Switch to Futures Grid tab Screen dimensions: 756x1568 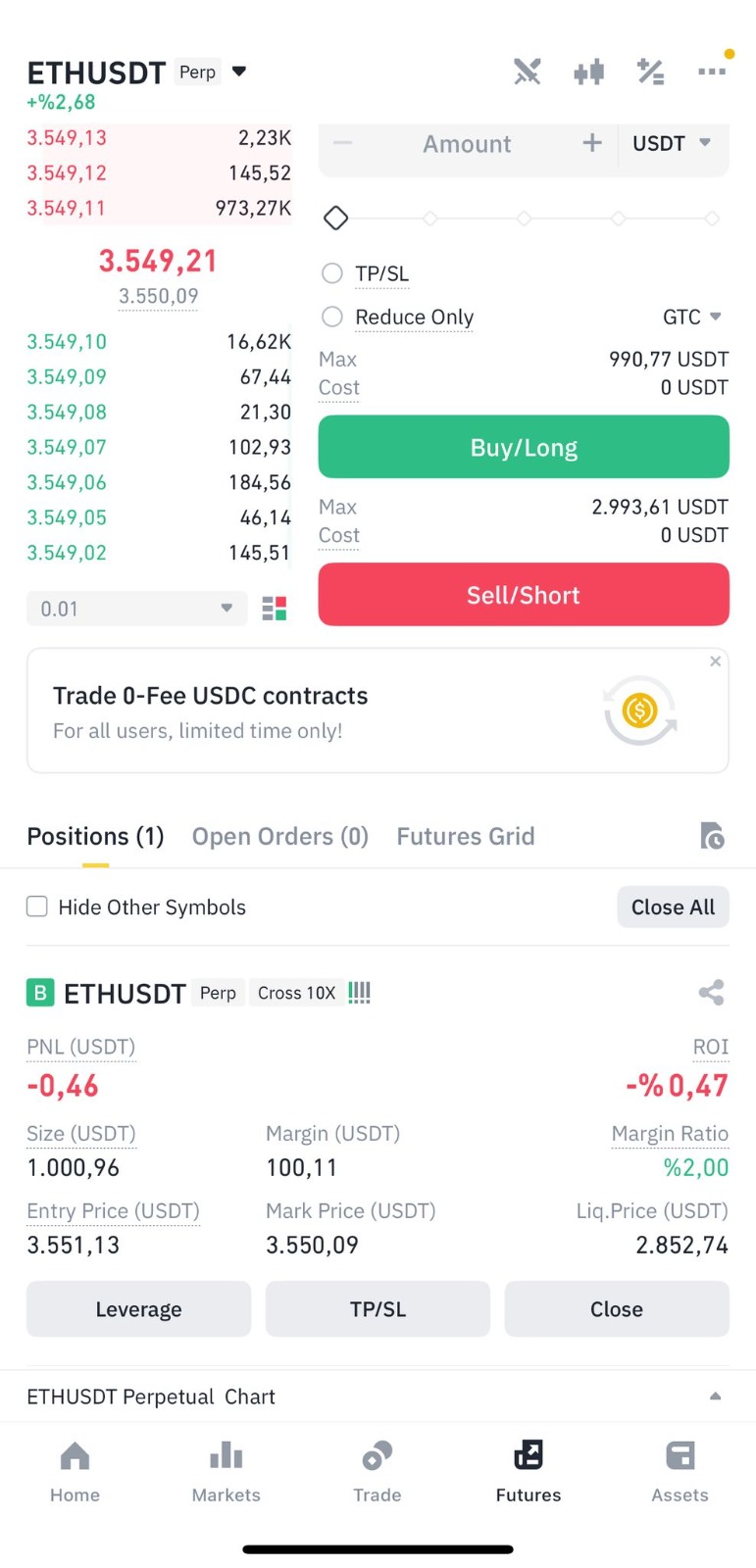click(x=466, y=836)
